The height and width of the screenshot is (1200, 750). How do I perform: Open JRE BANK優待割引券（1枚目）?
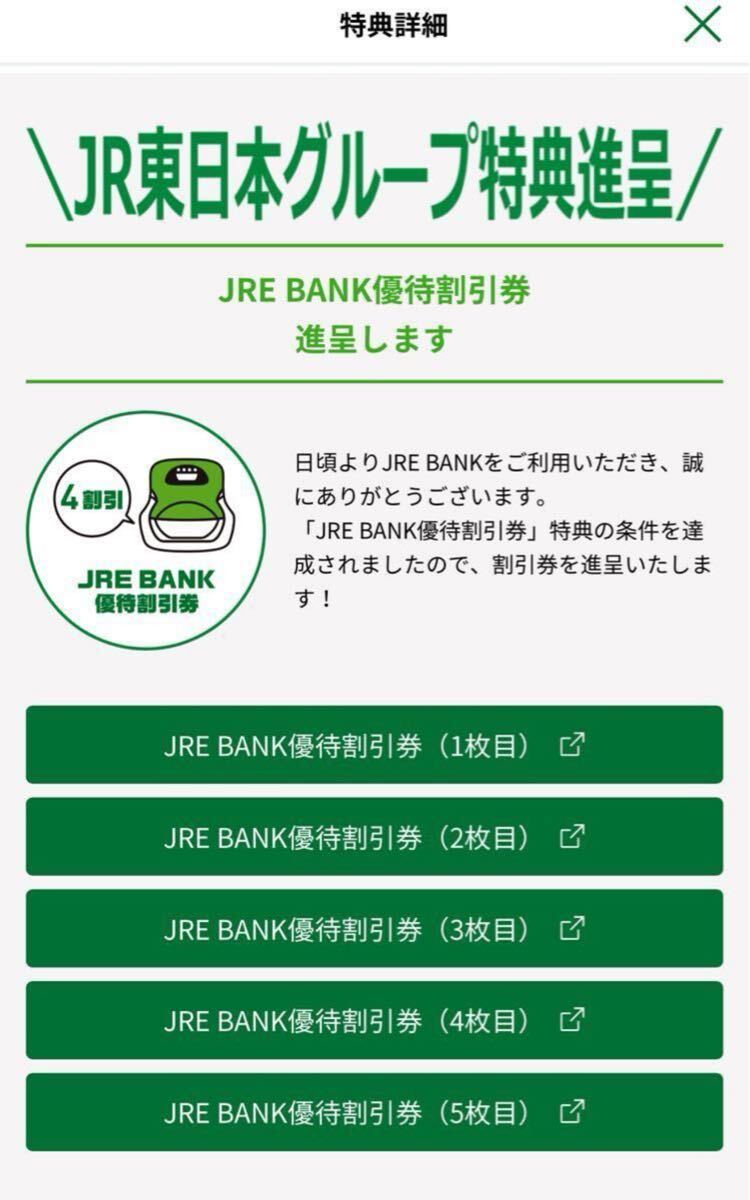pos(374,745)
